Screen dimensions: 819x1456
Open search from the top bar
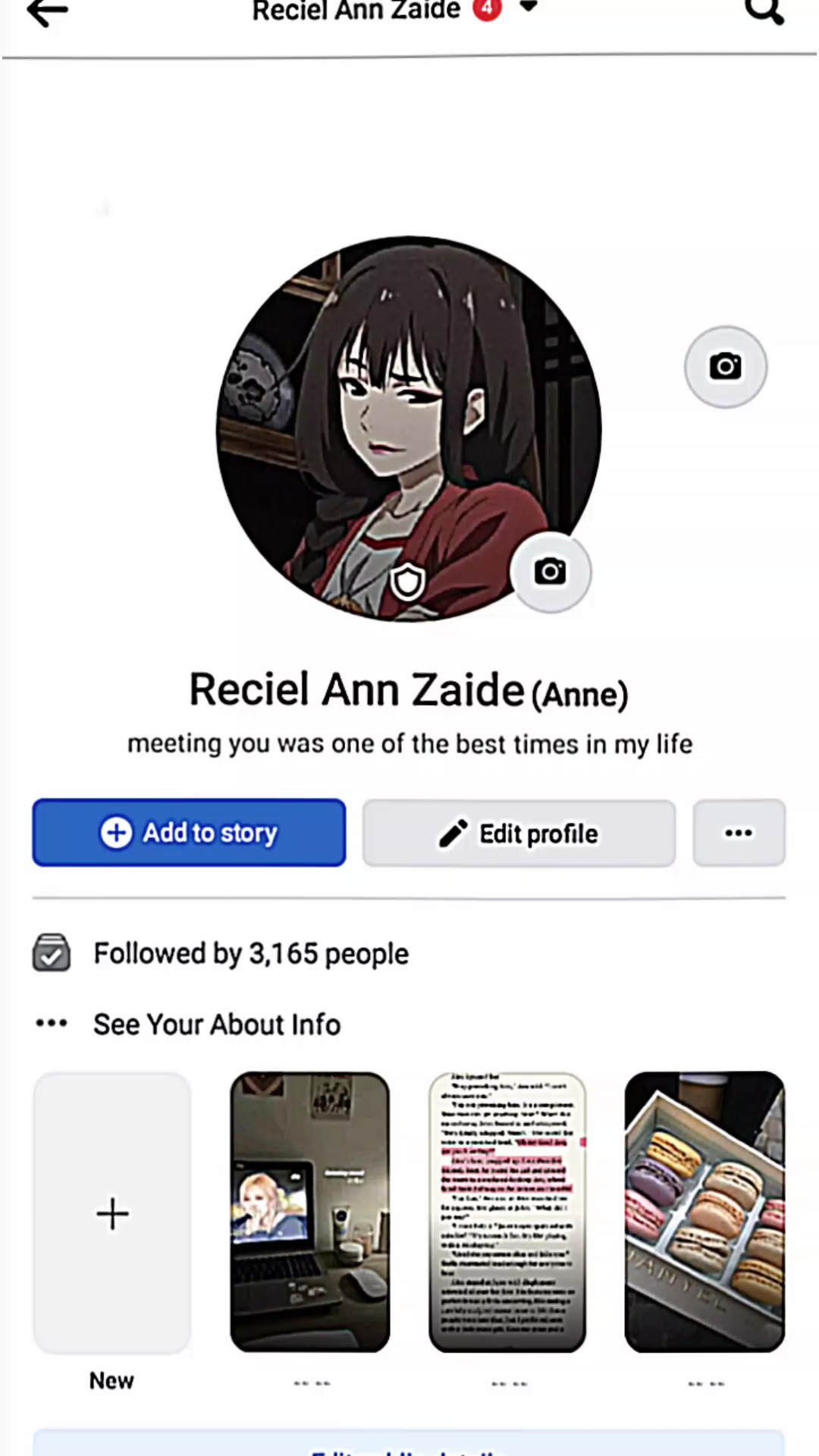764,11
